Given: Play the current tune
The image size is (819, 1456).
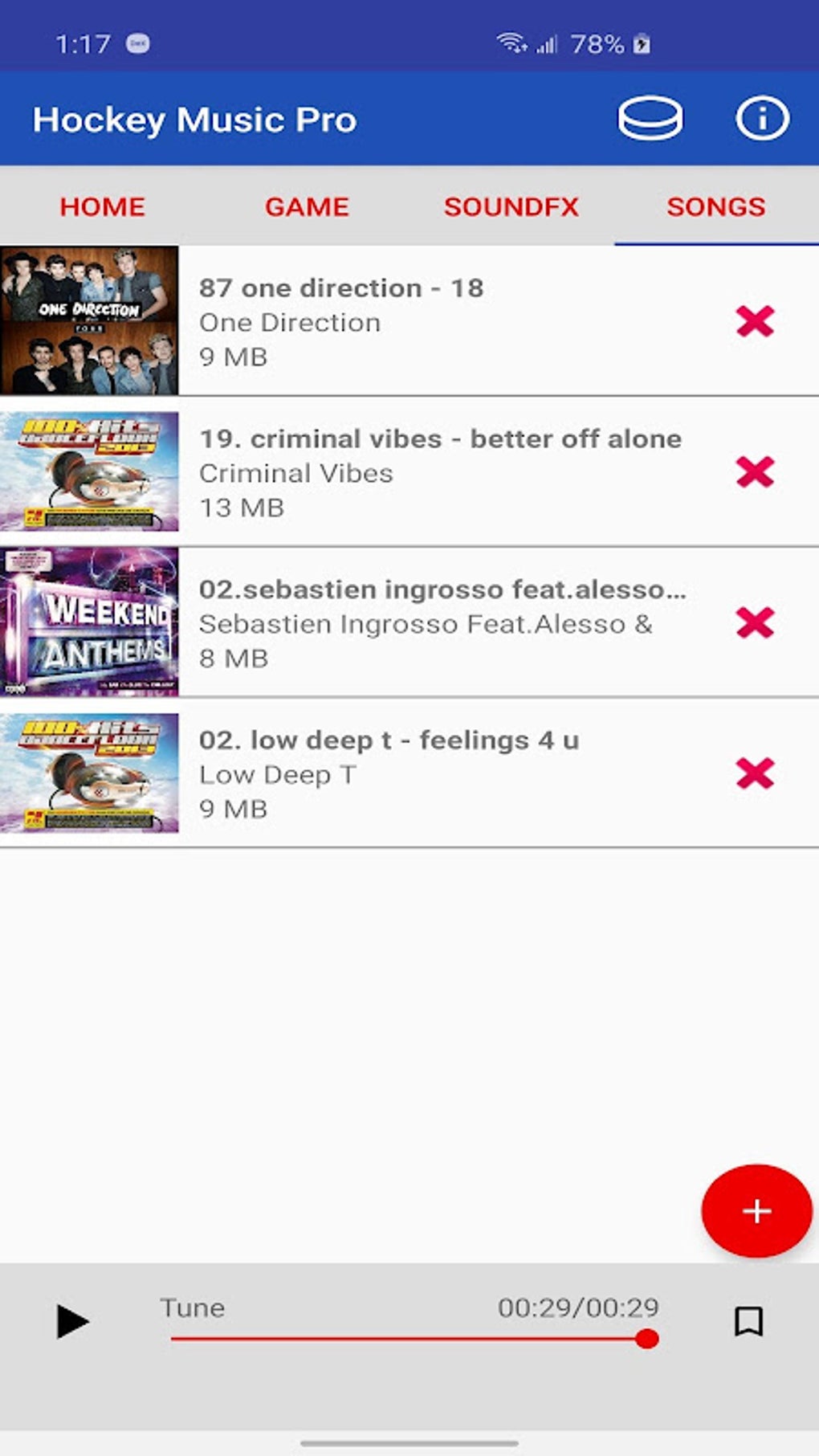Looking at the screenshot, I should (72, 1322).
